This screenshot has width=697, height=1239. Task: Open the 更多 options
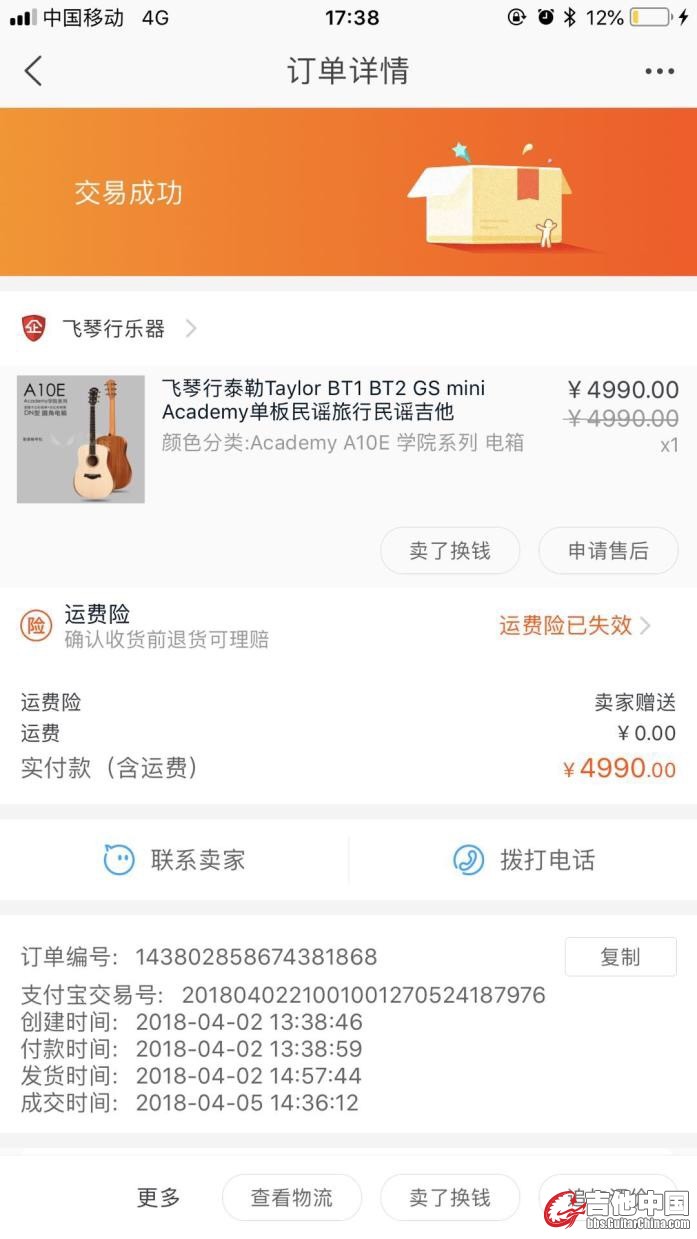pos(158,1197)
